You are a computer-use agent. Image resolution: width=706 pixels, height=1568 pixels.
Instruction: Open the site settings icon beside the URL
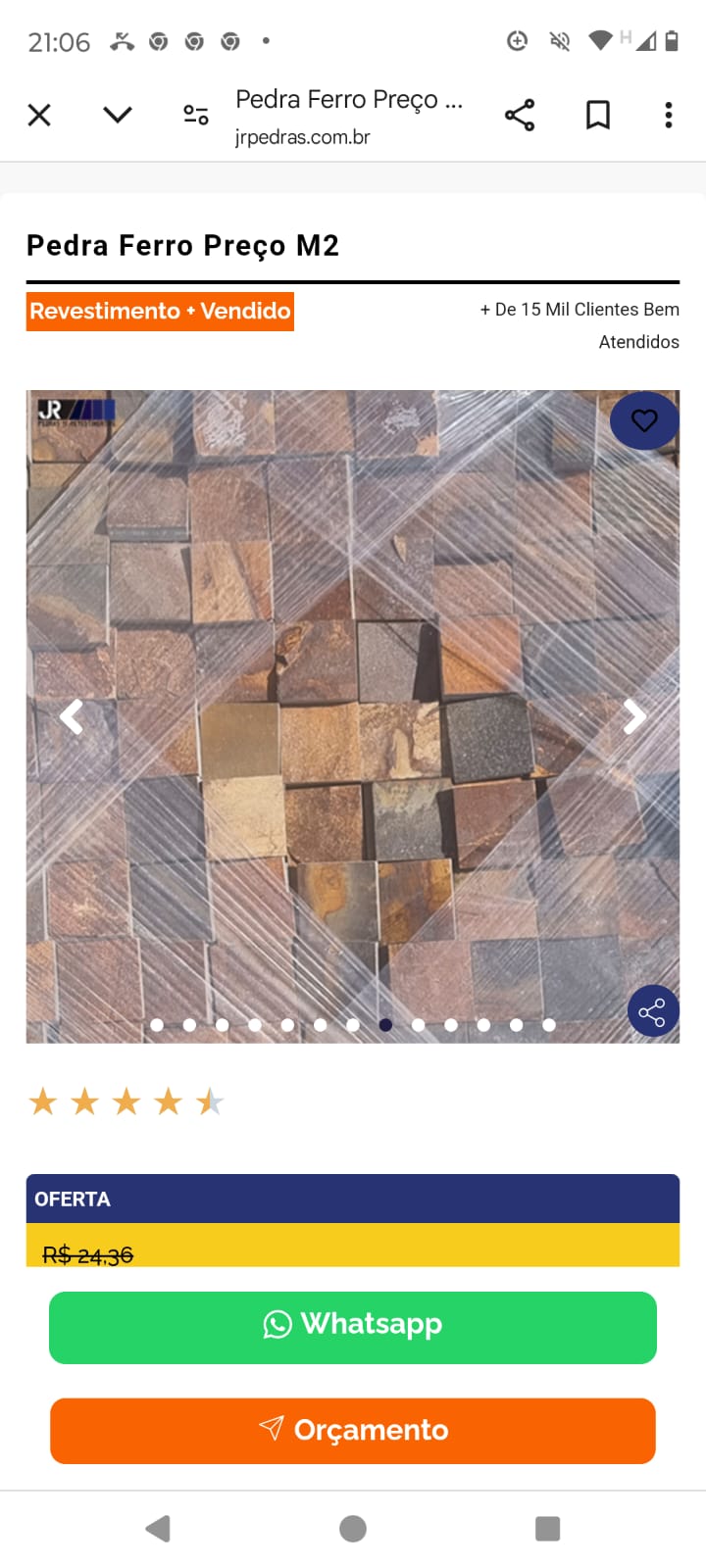point(196,116)
